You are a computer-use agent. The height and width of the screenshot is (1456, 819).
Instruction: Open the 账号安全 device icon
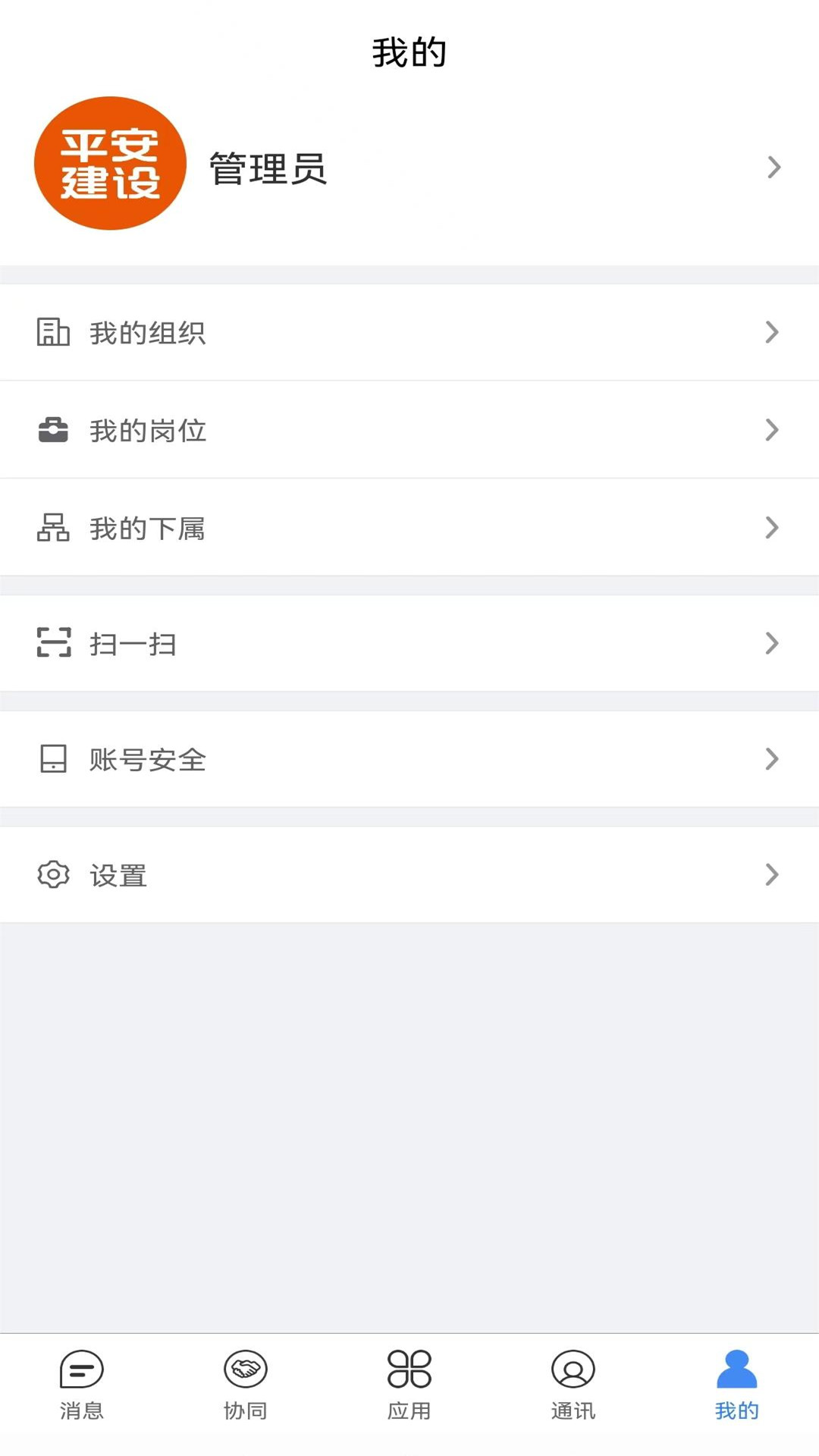tap(54, 759)
